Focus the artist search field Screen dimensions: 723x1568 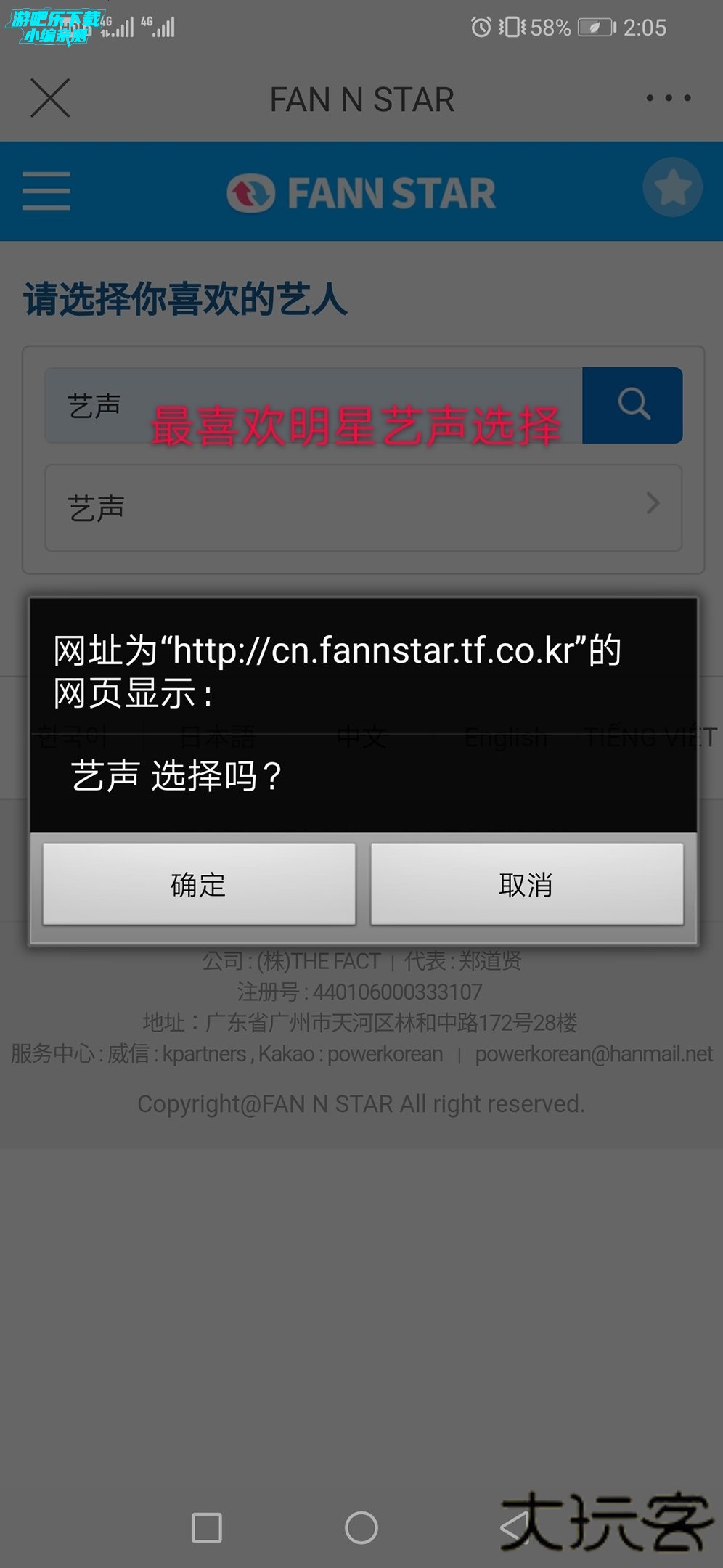tap(312, 404)
